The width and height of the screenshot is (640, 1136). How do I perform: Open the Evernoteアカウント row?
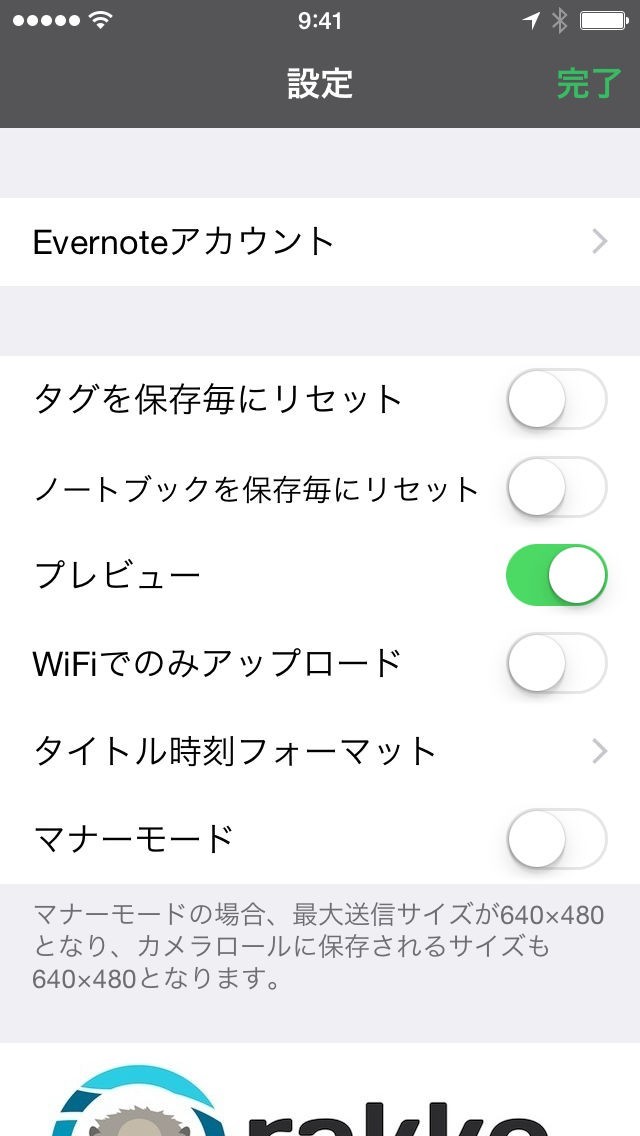[320, 242]
